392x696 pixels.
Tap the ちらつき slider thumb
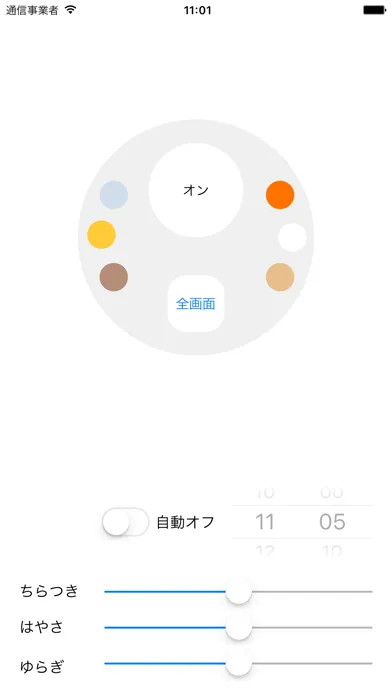[239, 591]
